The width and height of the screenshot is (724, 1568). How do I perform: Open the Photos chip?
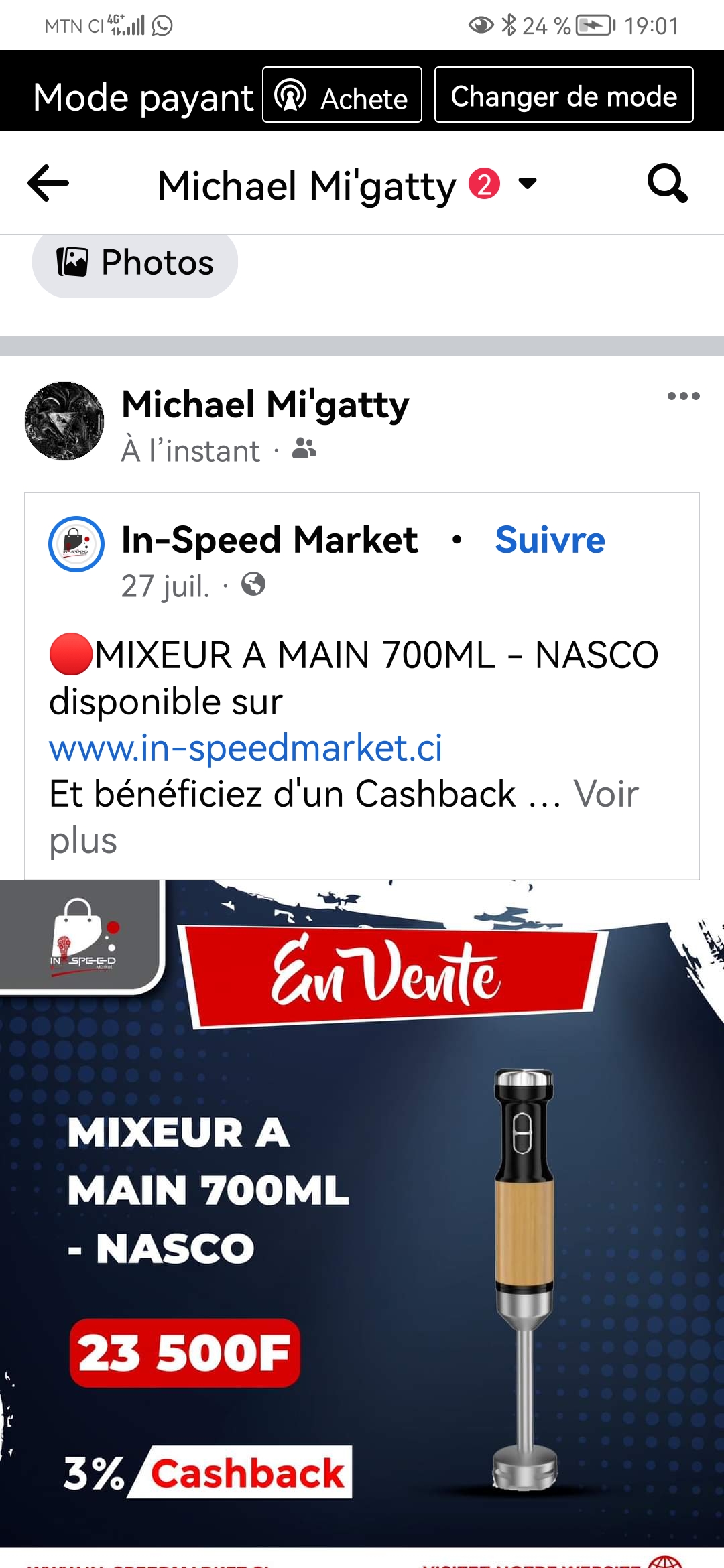135,263
